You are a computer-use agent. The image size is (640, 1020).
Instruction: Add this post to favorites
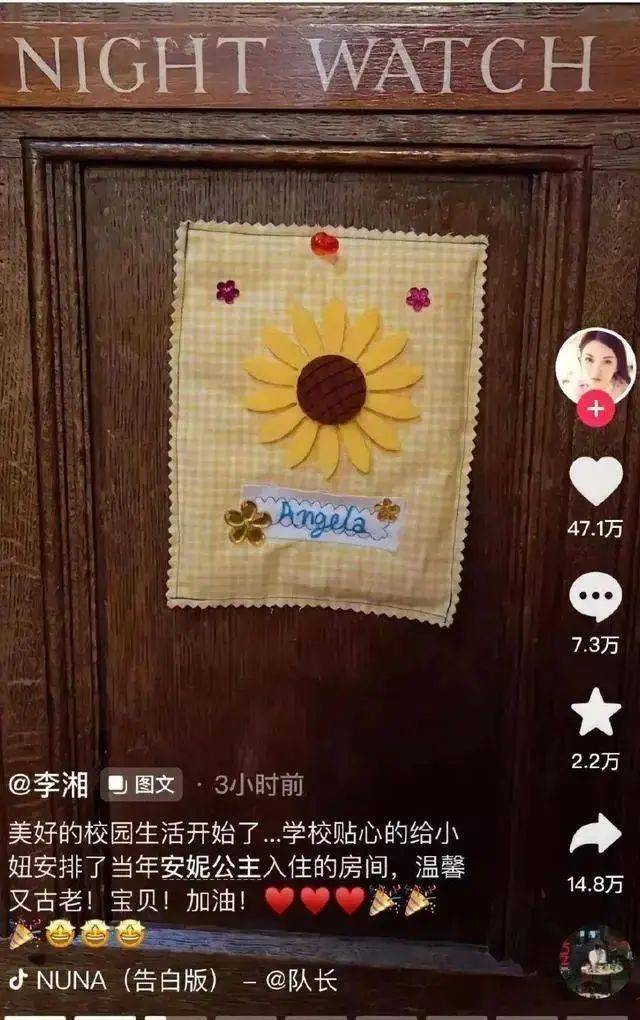tap(596, 713)
